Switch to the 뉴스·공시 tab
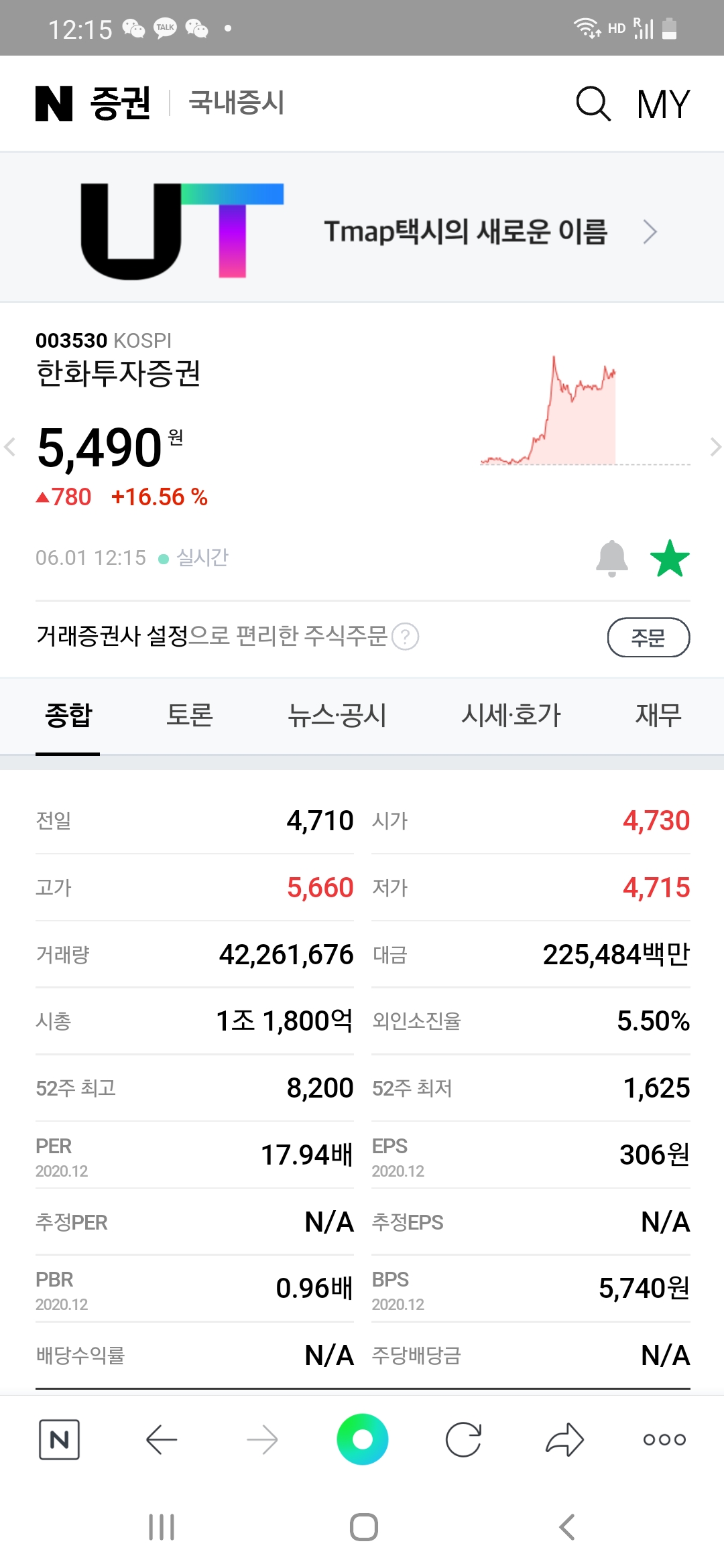The height and width of the screenshot is (1568, 724). click(x=337, y=715)
